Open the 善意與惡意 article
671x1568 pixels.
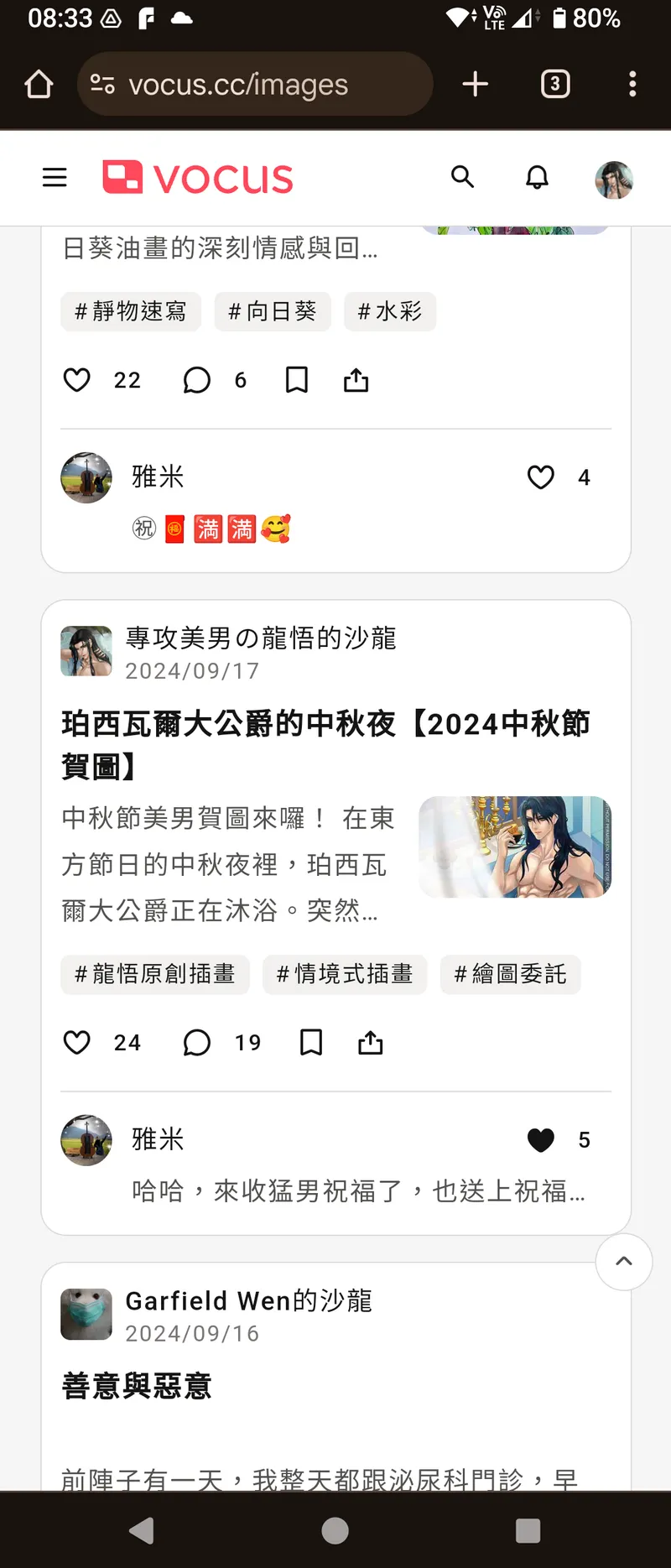[137, 1386]
